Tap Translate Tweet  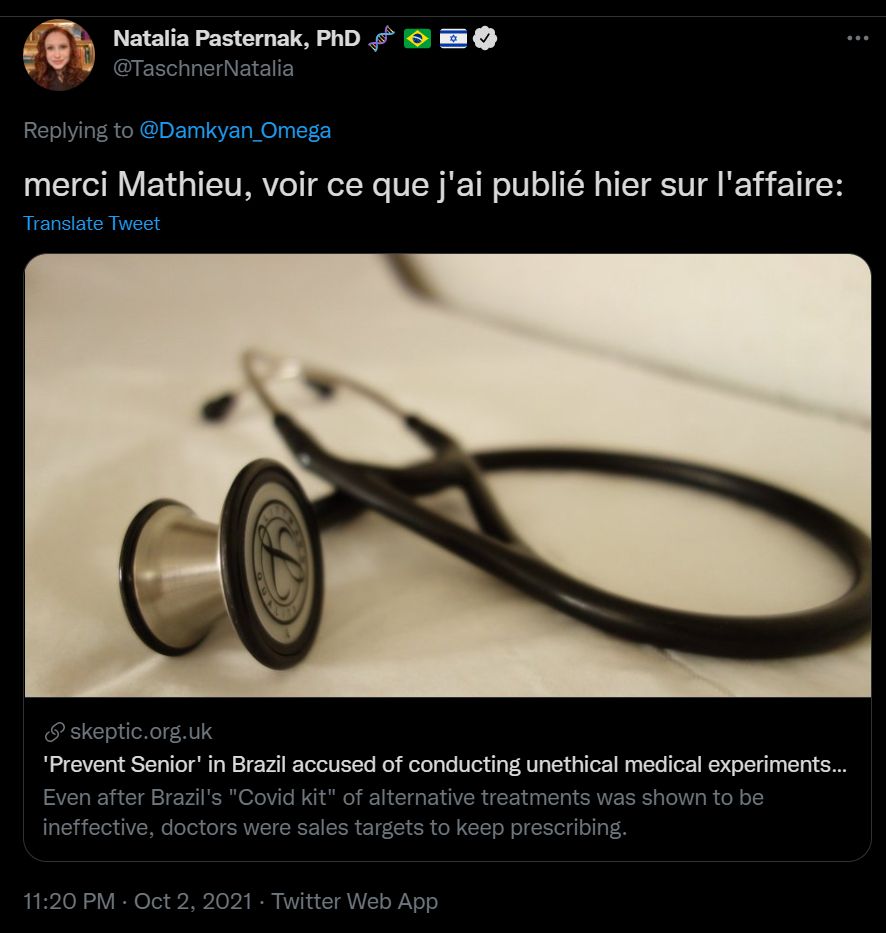click(91, 223)
